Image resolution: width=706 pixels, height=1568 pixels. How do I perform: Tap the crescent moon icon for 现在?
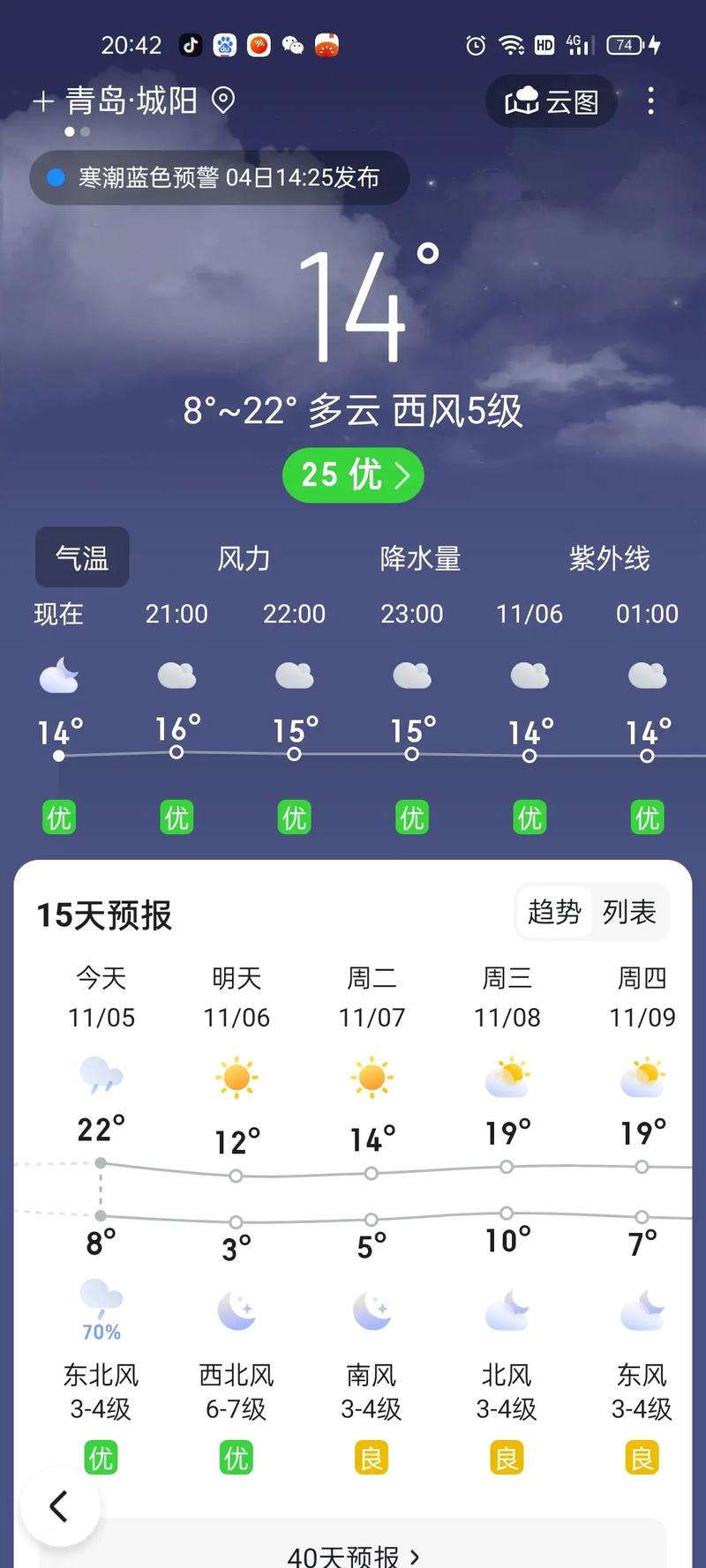tap(58, 675)
